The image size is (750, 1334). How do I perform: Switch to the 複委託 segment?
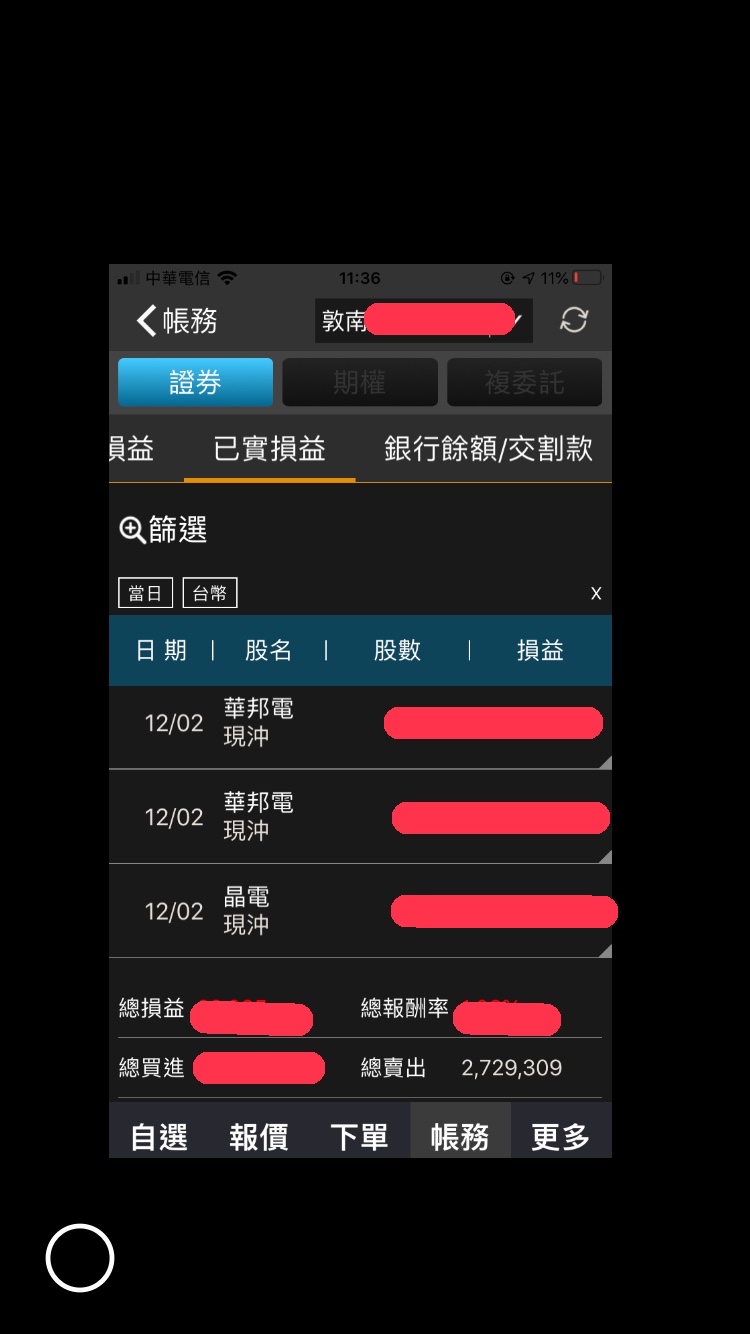pyautogui.click(x=524, y=383)
